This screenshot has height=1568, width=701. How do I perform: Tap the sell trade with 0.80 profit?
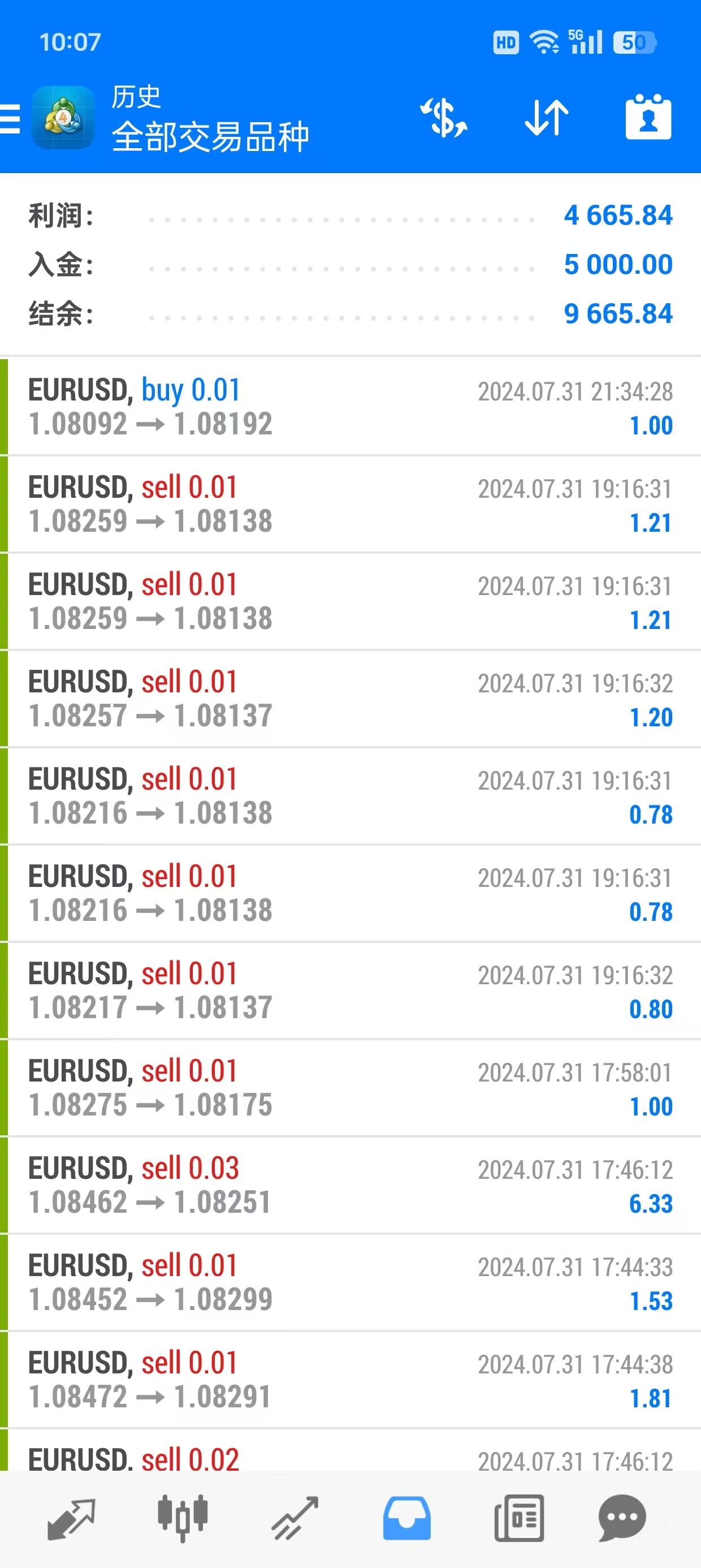(350, 990)
